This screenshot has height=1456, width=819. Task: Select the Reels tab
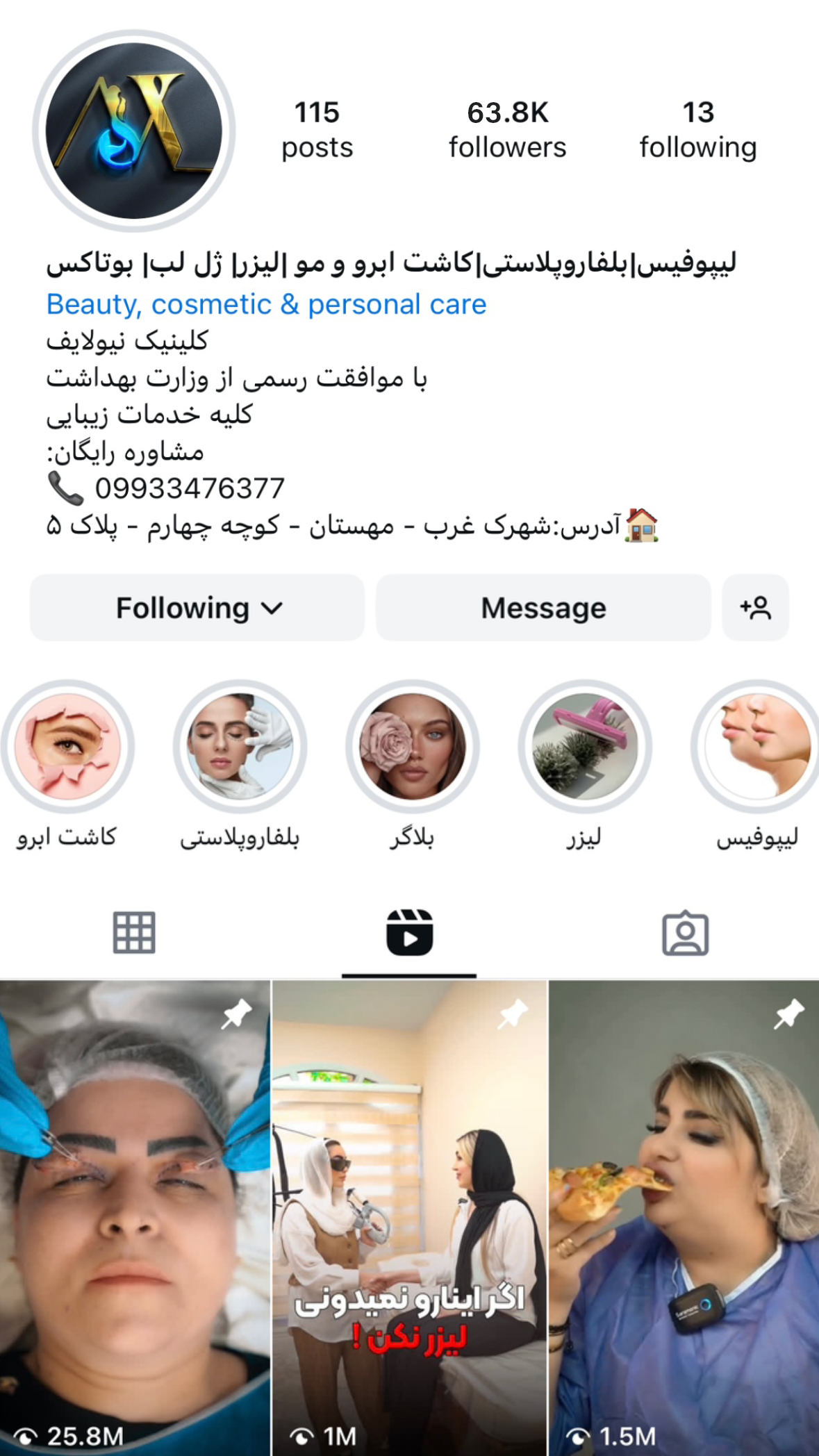(410, 933)
